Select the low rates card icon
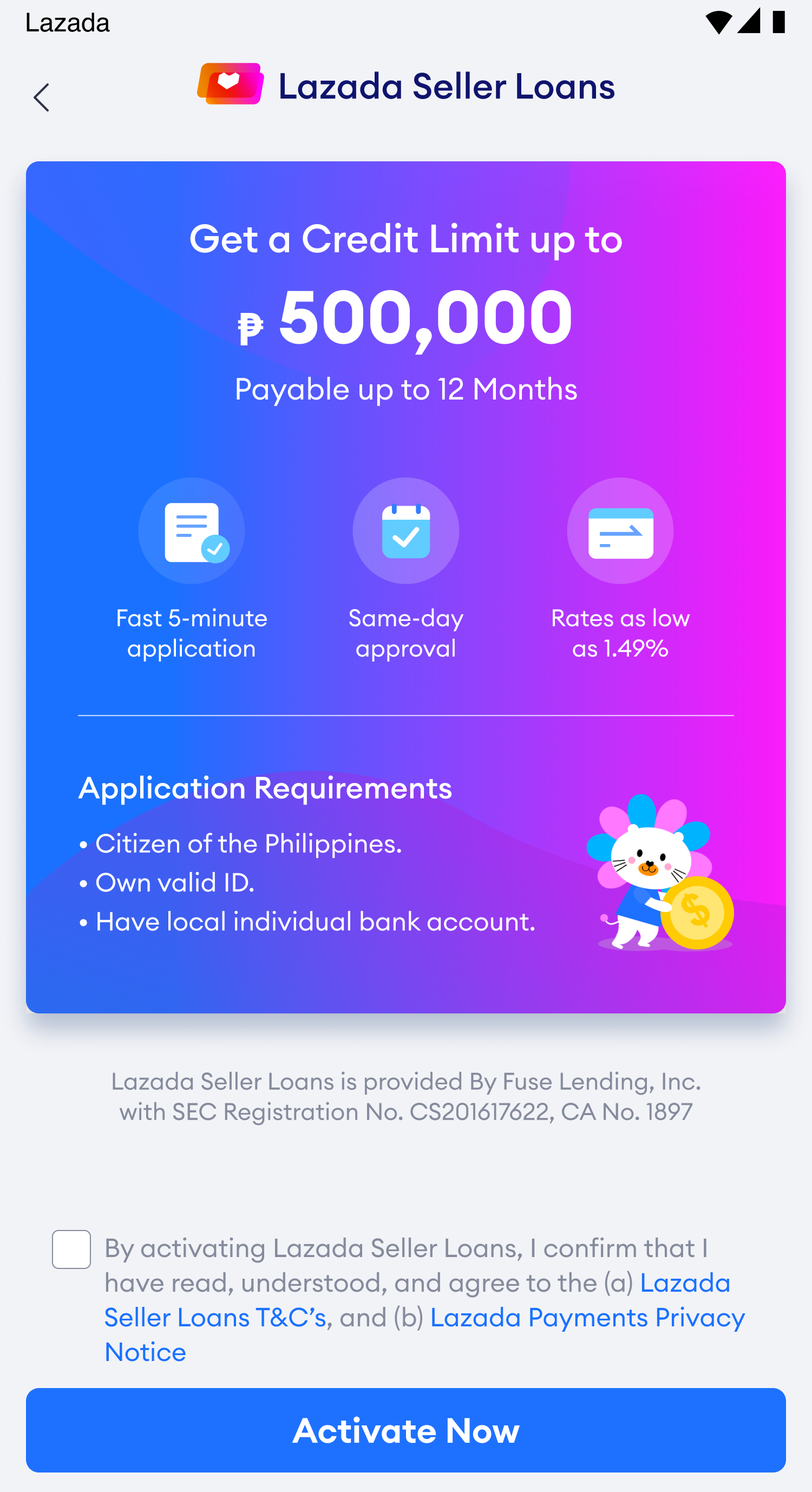The height and width of the screenshot is (1492, 812). 620,531
